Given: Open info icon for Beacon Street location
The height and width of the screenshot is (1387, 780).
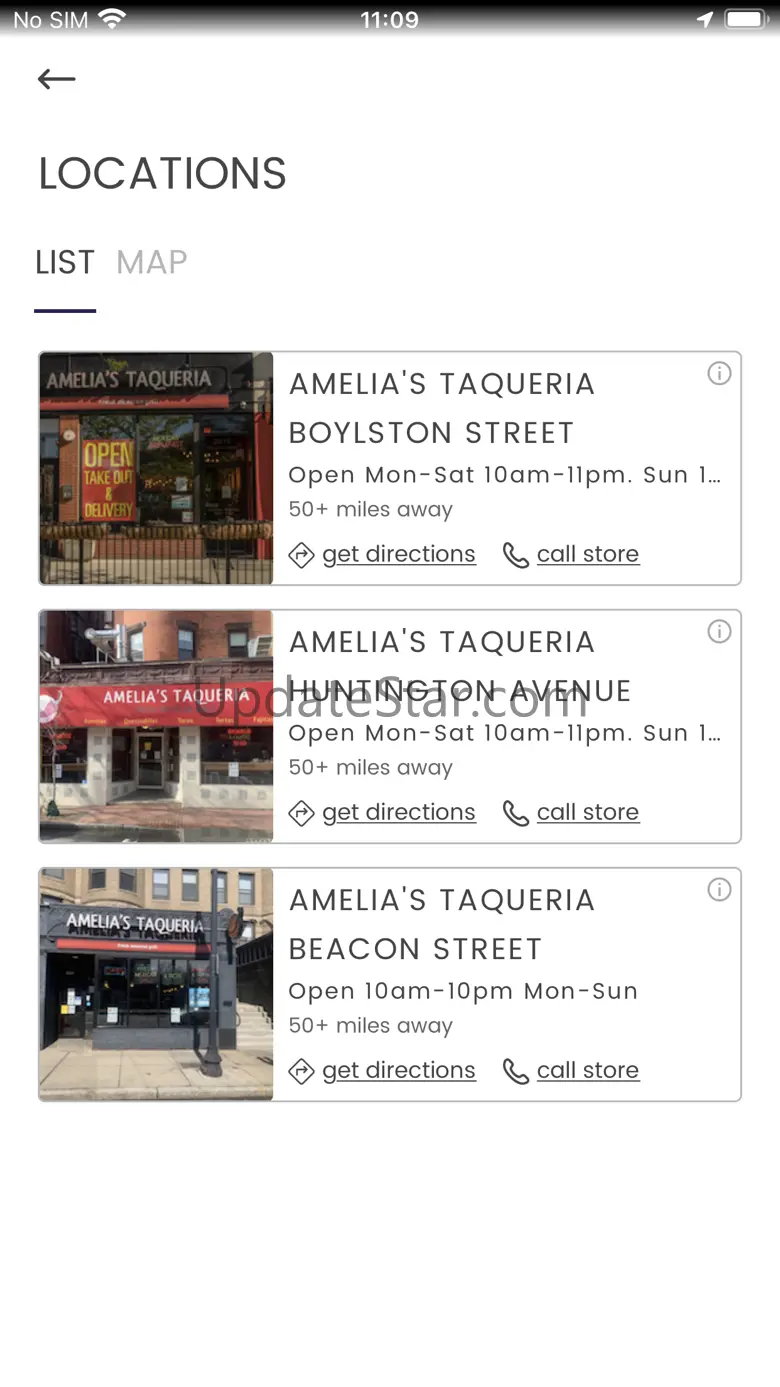Looking at the screenshot, I should [x=719, y=889].
